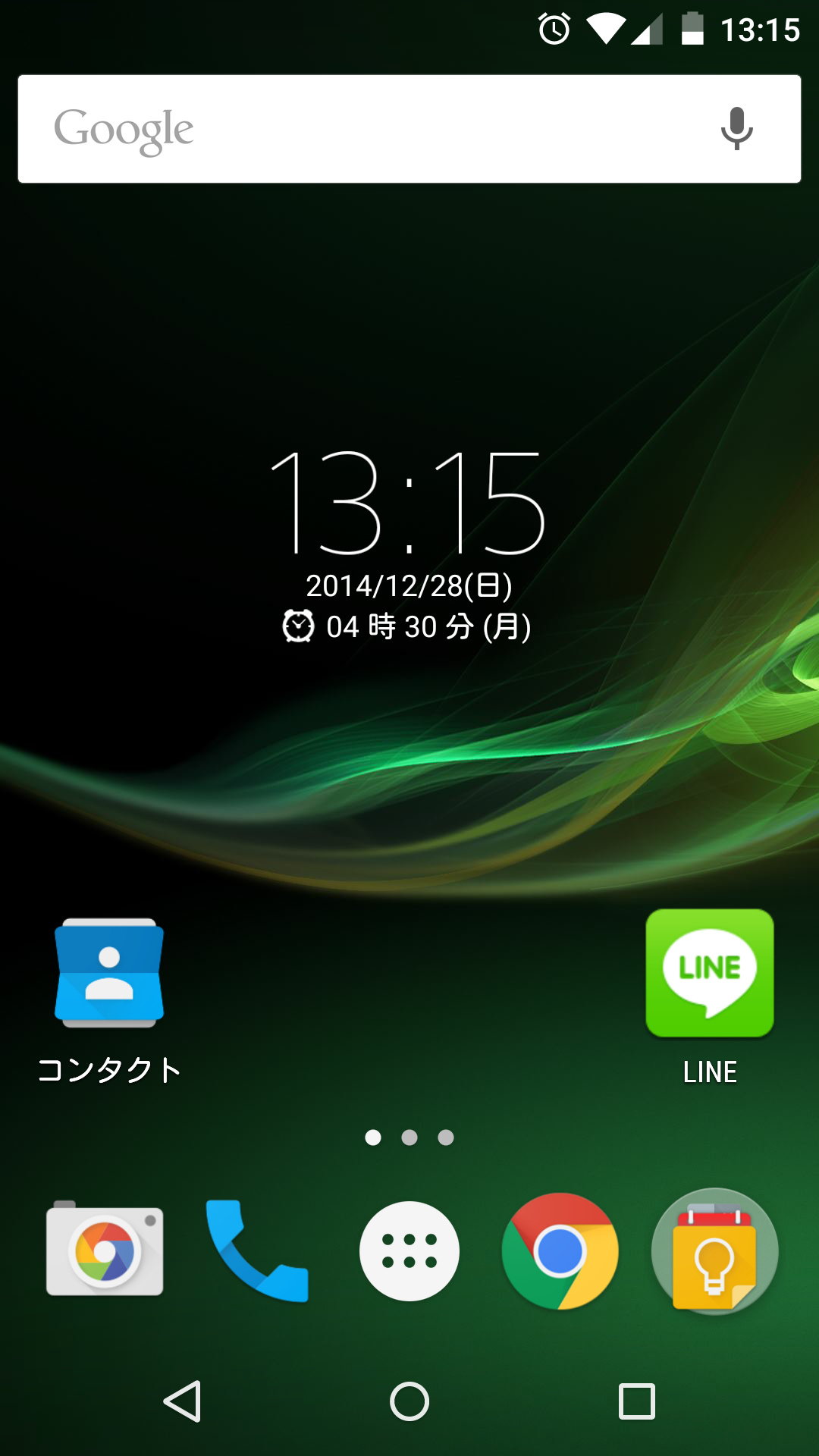Tap the recent apps button
Image resolution: width=819 pixels, height=1456 pixels.
click(637, 1401)
